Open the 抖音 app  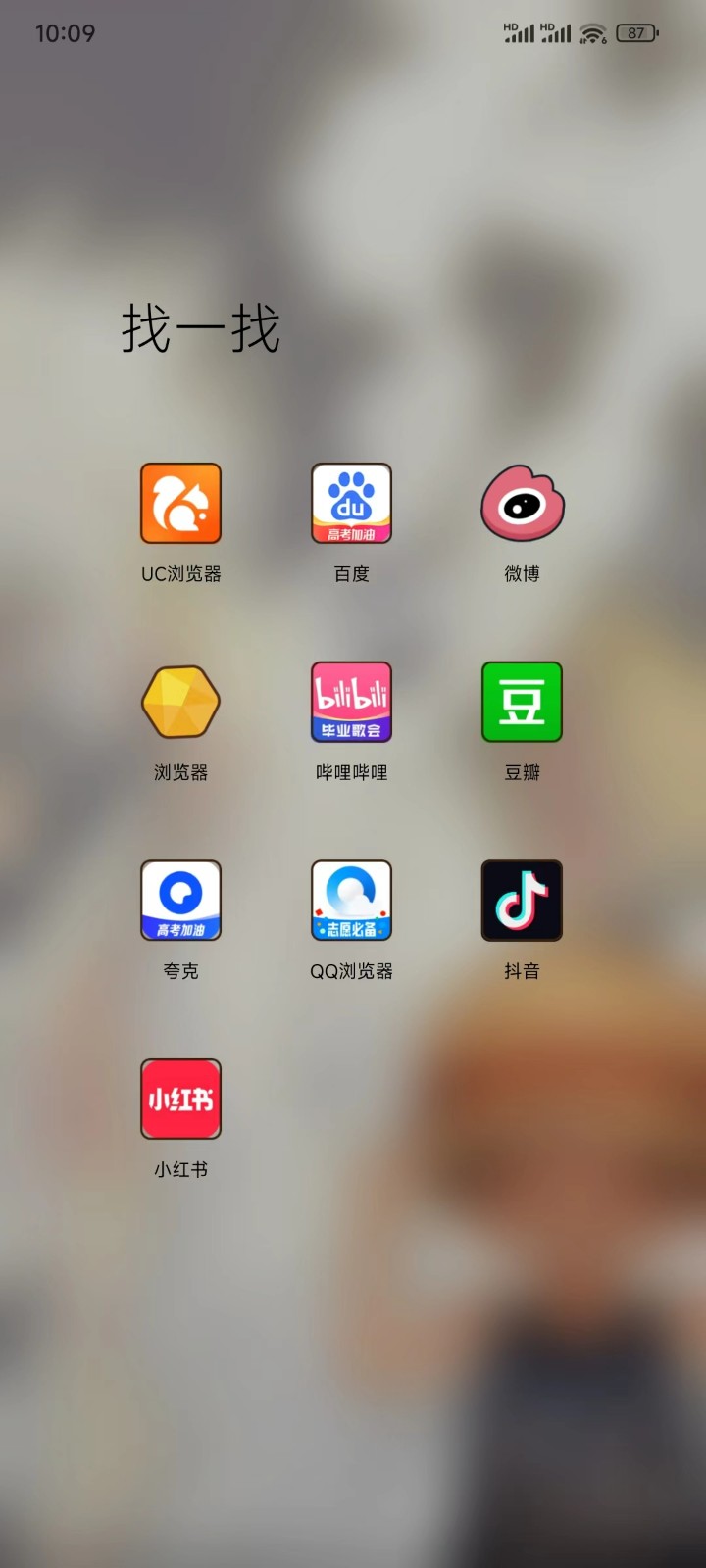(522, 901)
